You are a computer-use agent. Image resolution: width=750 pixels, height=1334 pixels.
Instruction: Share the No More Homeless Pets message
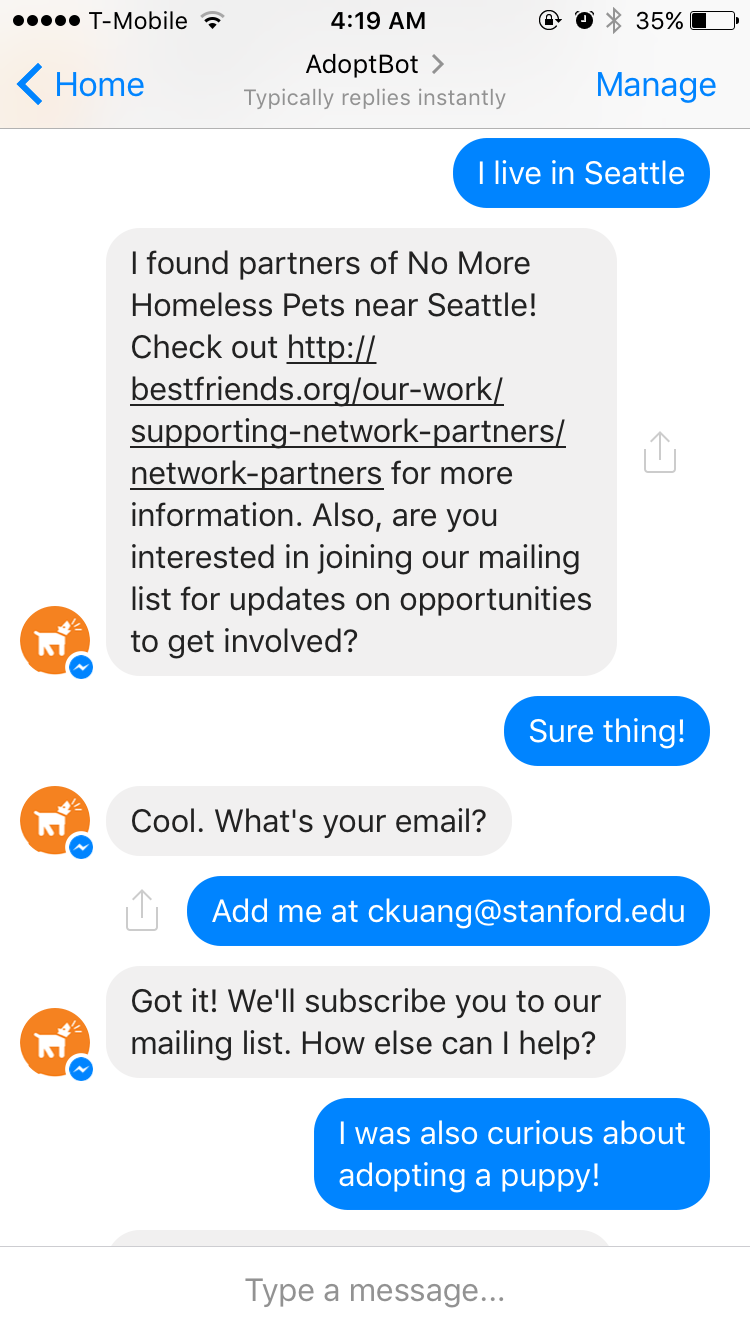pos(659,452)
